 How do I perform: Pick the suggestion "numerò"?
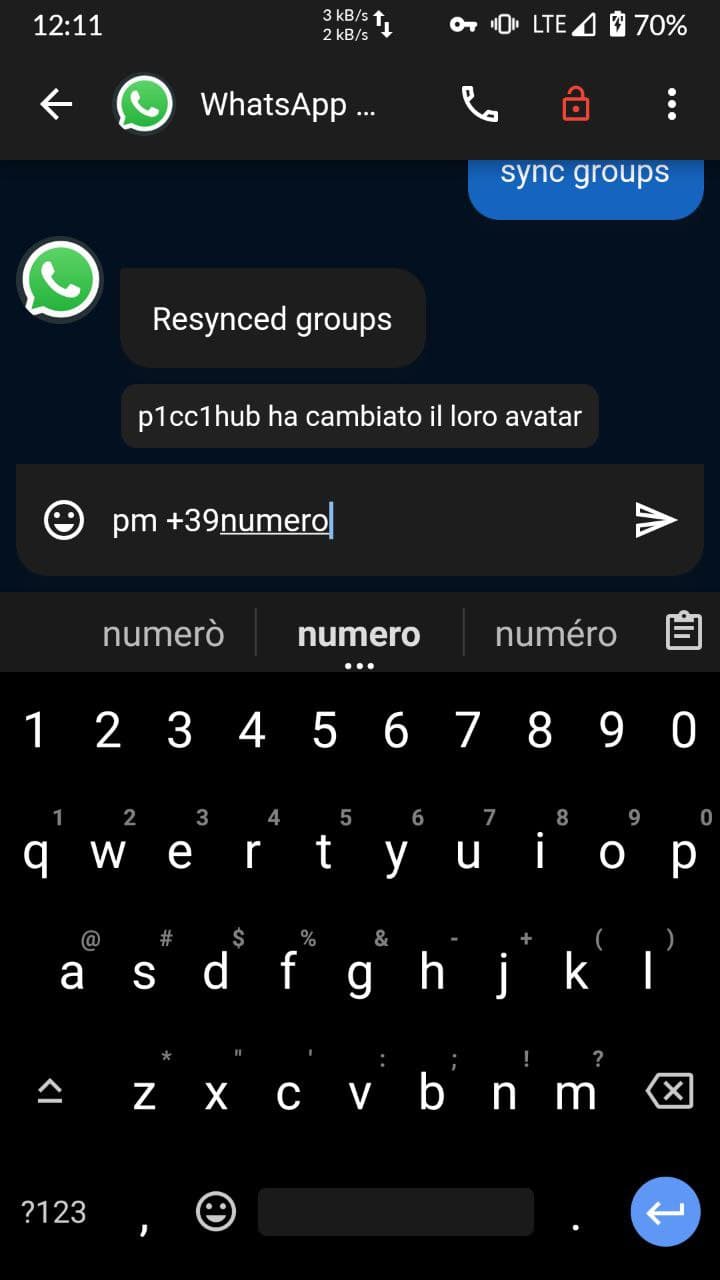[163, 634]
